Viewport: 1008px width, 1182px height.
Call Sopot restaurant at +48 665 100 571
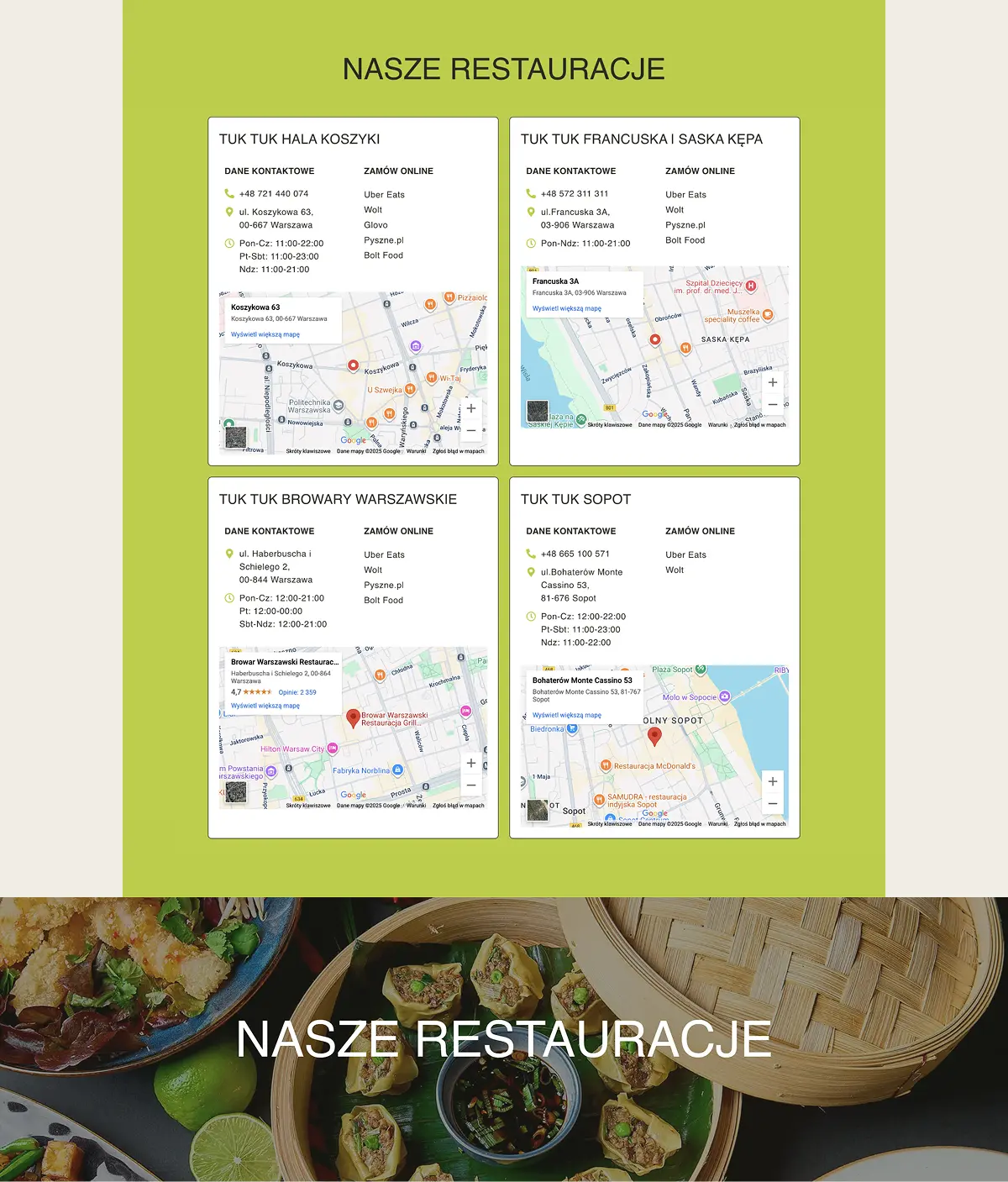click(x=575, y=554)
